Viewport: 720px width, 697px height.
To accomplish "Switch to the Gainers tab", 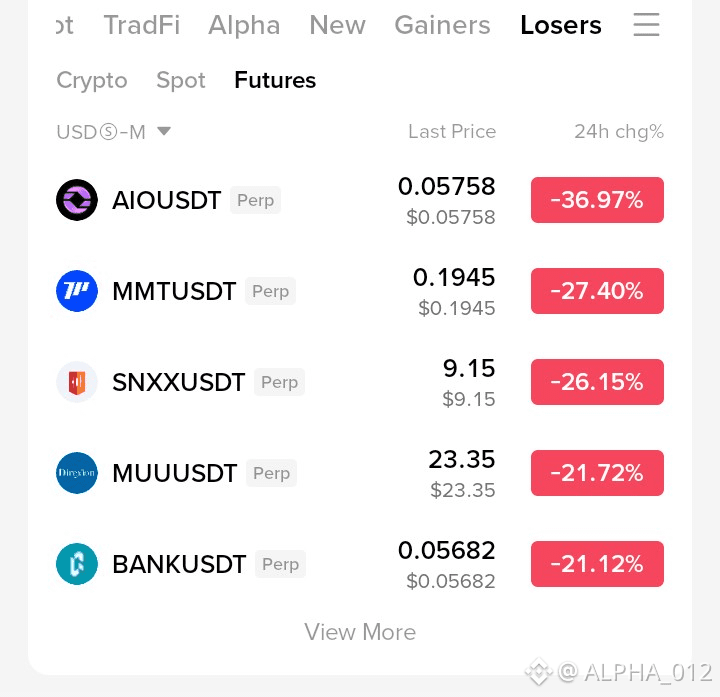I will [x=442, y=25].
